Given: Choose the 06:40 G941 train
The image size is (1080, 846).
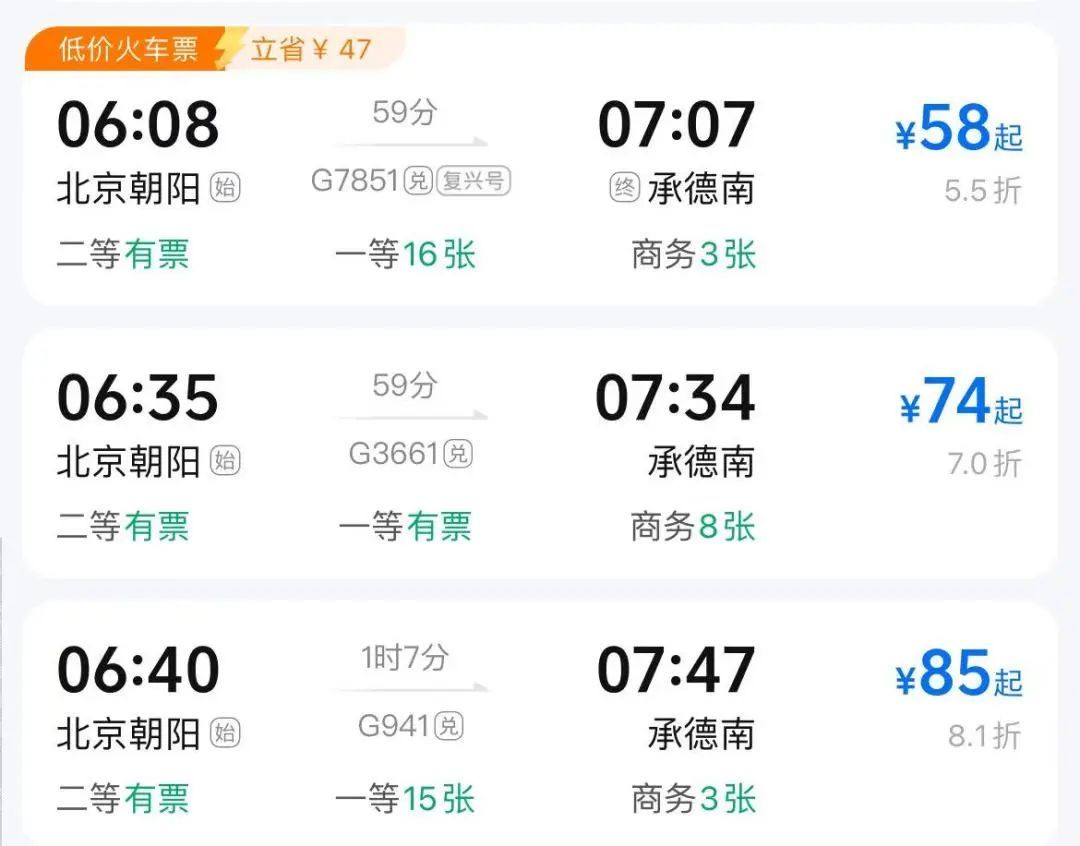Looking at the screenshot, I should 540,725.
